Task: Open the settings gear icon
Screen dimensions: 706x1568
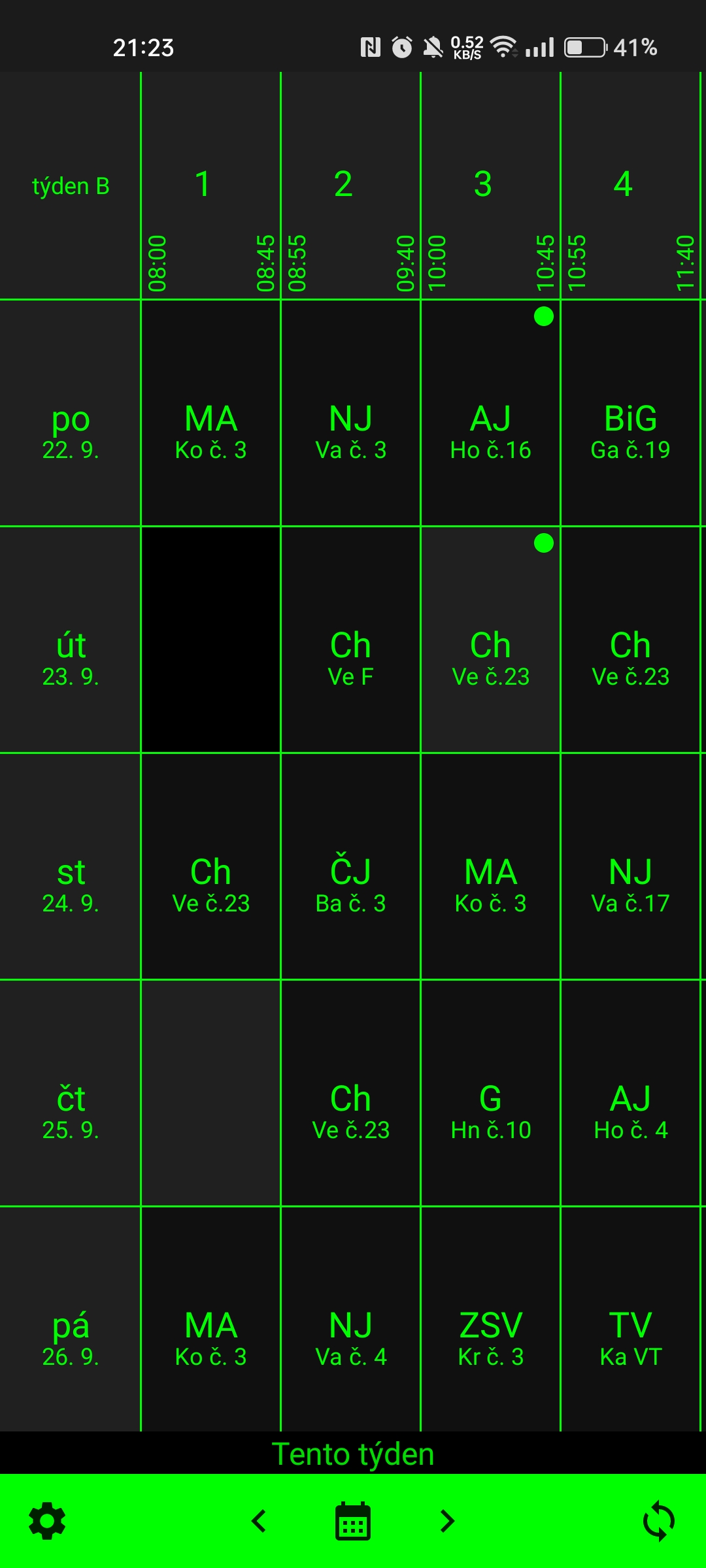Action: [46, 1520]
